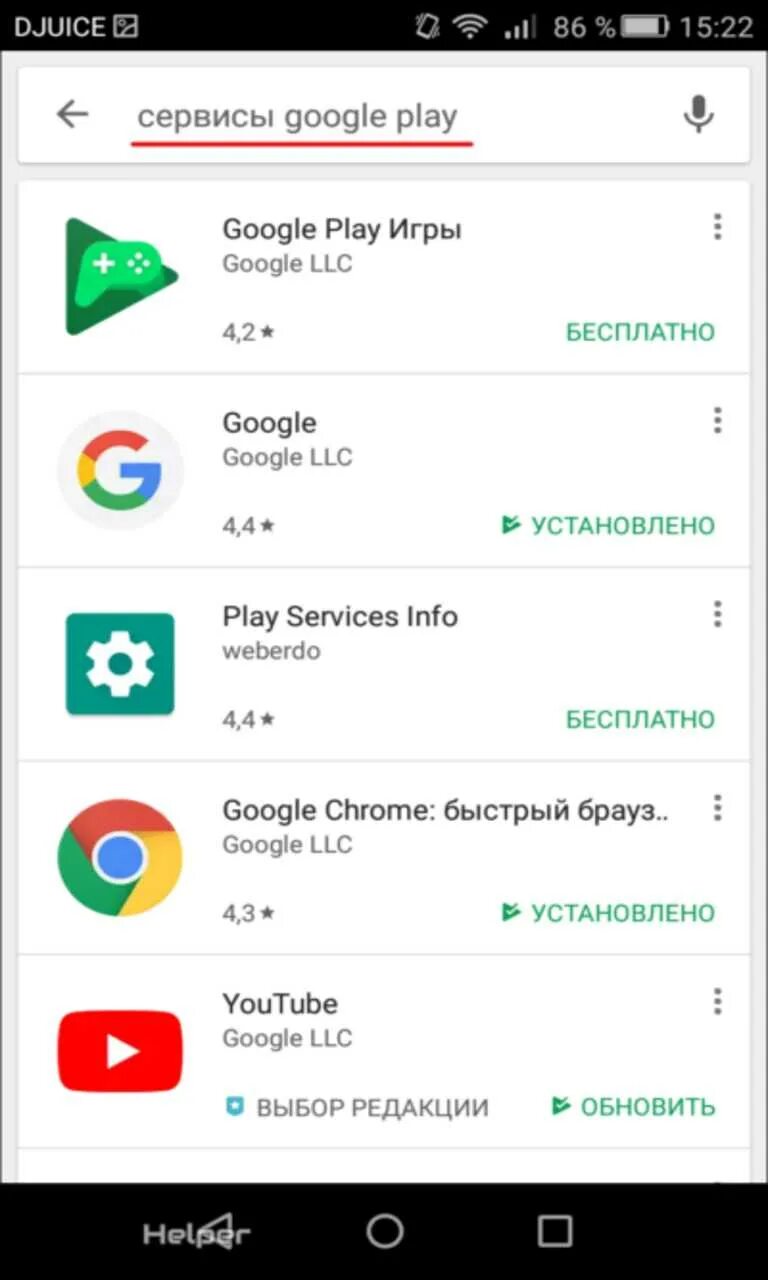Open overflow menu for Google Play Игры
The width and height of the screenshot is (768, 1280).
[x=717, y=228]
